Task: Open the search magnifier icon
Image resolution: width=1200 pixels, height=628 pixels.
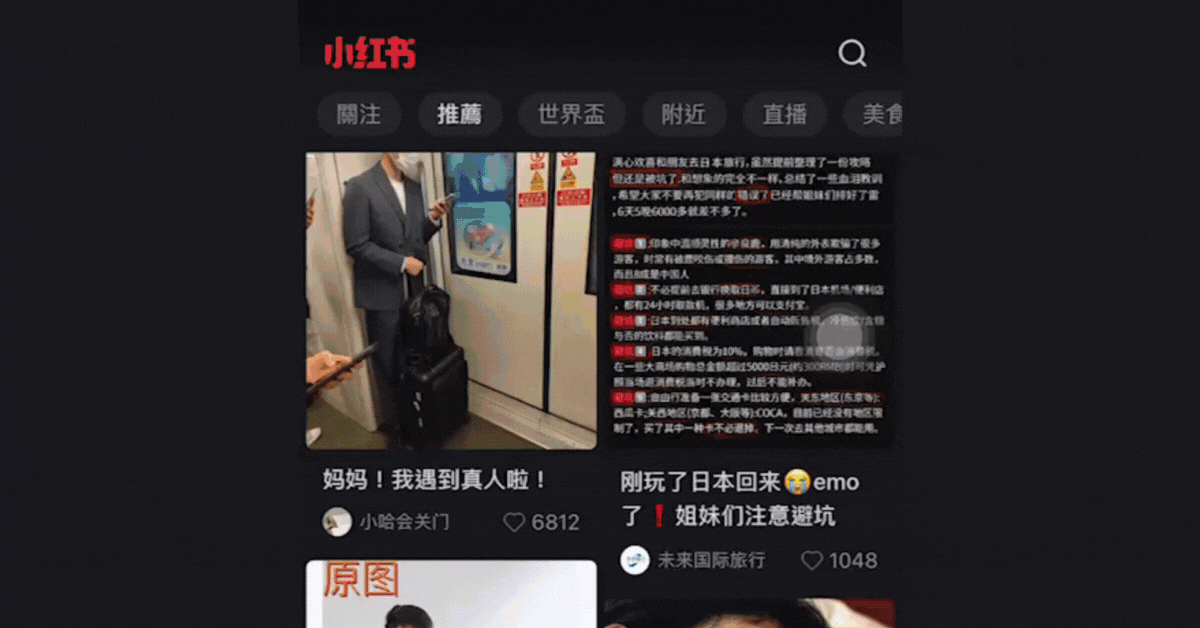Action: pos(852,53)
